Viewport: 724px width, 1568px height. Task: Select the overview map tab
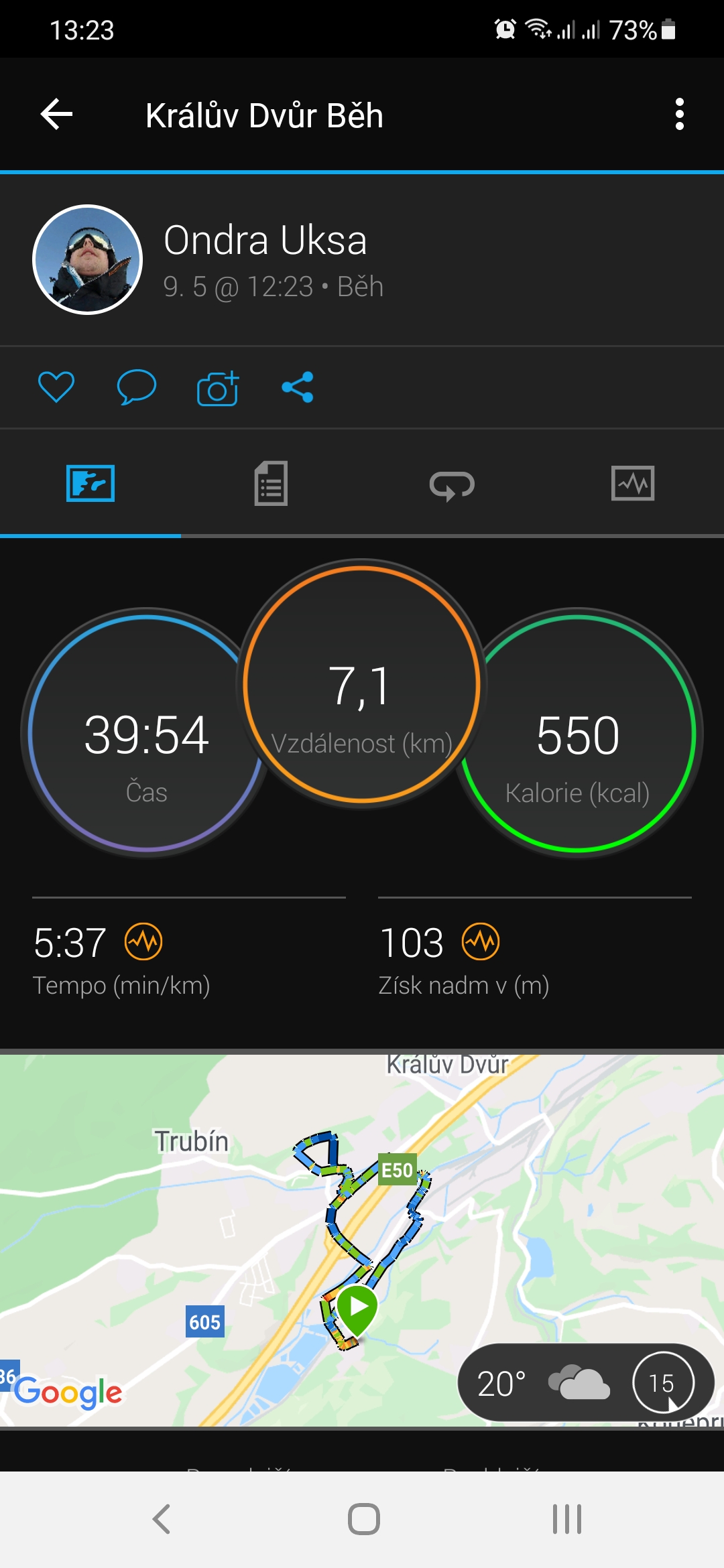(90, 483)
